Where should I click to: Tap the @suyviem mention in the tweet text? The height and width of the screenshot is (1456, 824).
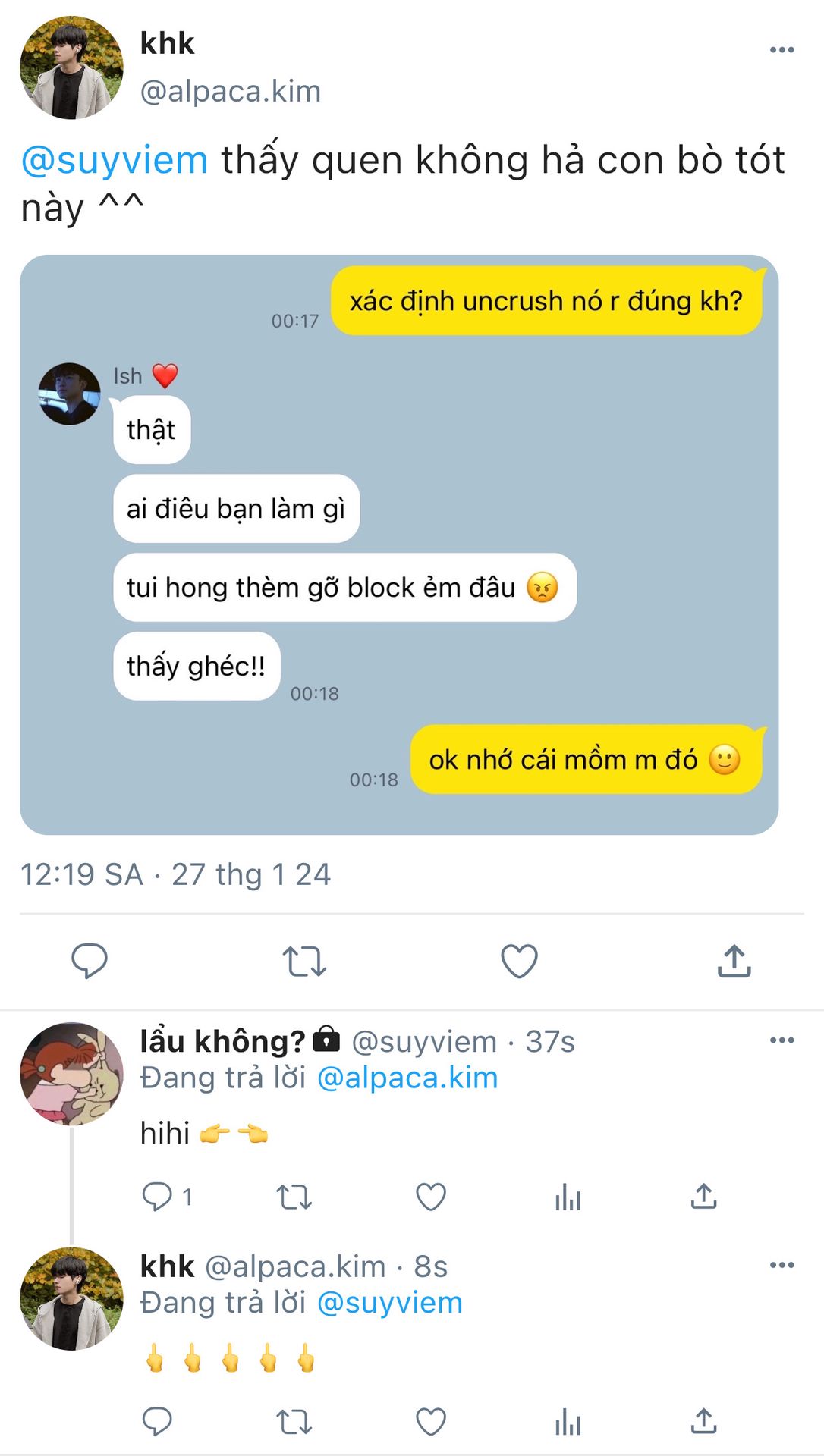click(115, 161)
